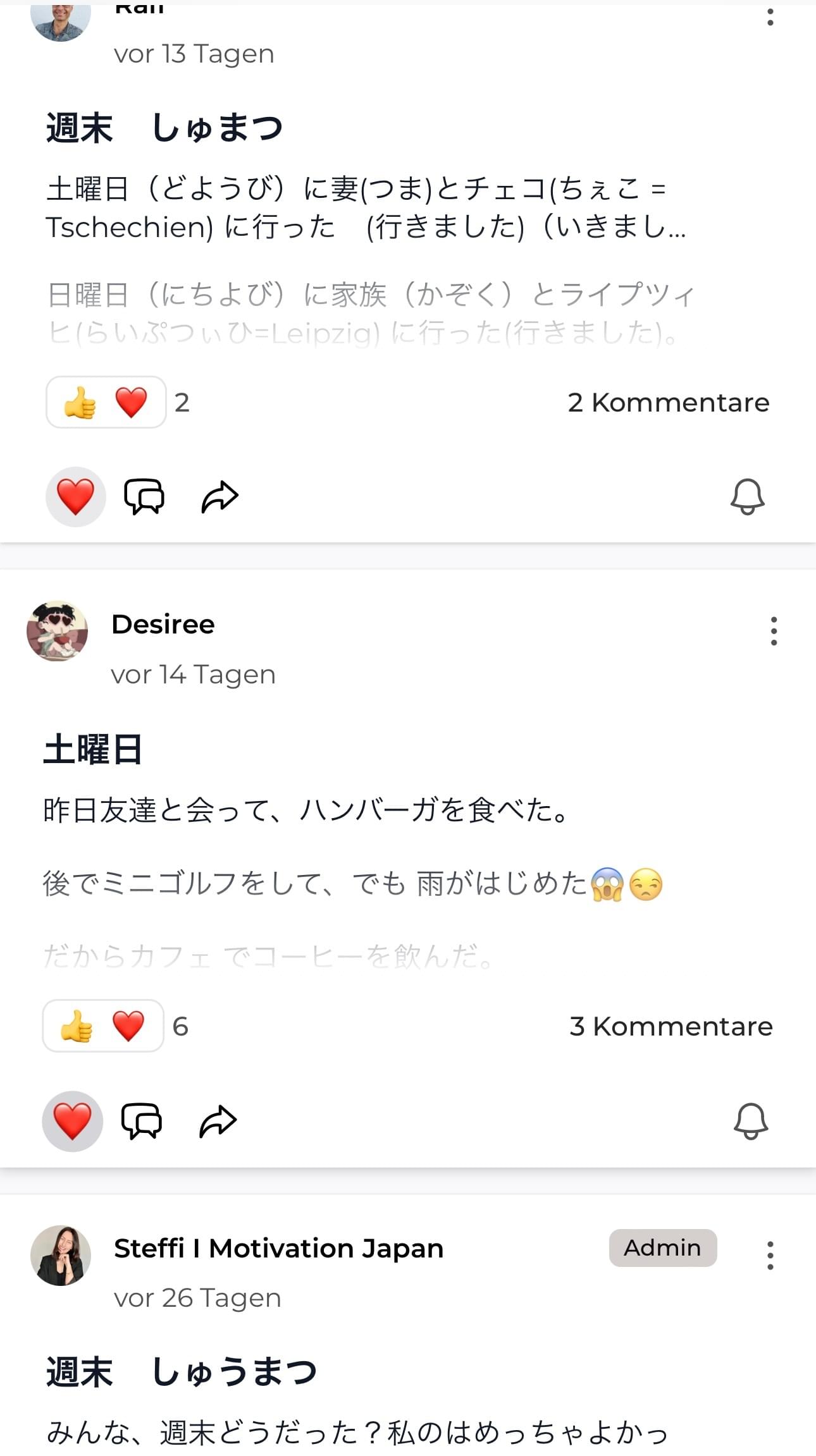Show reactions on the 週末 しゅまつ post
This screenshot has width=816, height=1456.
(106, 403)
